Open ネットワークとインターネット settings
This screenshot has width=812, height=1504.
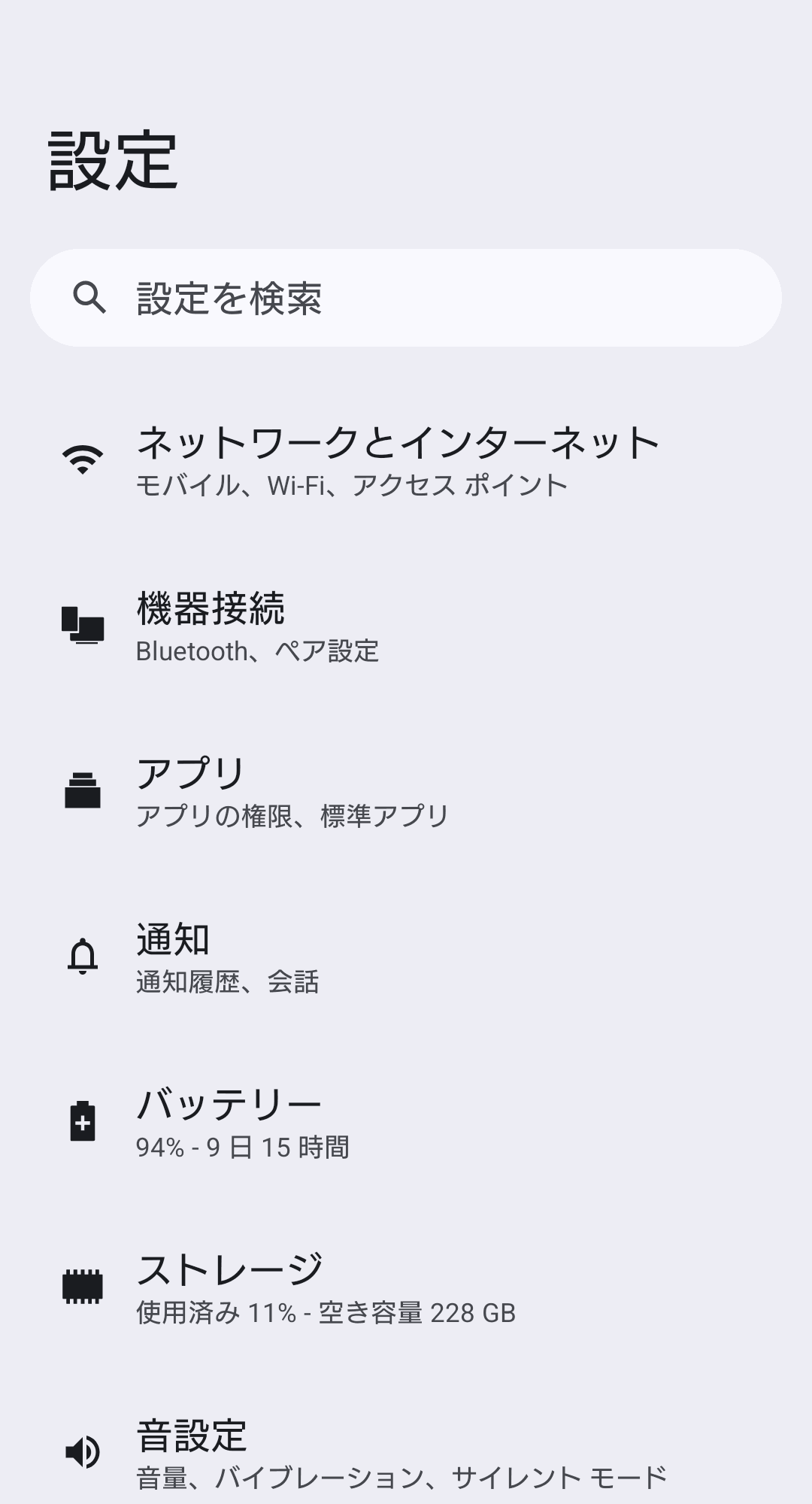pyautogui.click(x=397, y=459)
